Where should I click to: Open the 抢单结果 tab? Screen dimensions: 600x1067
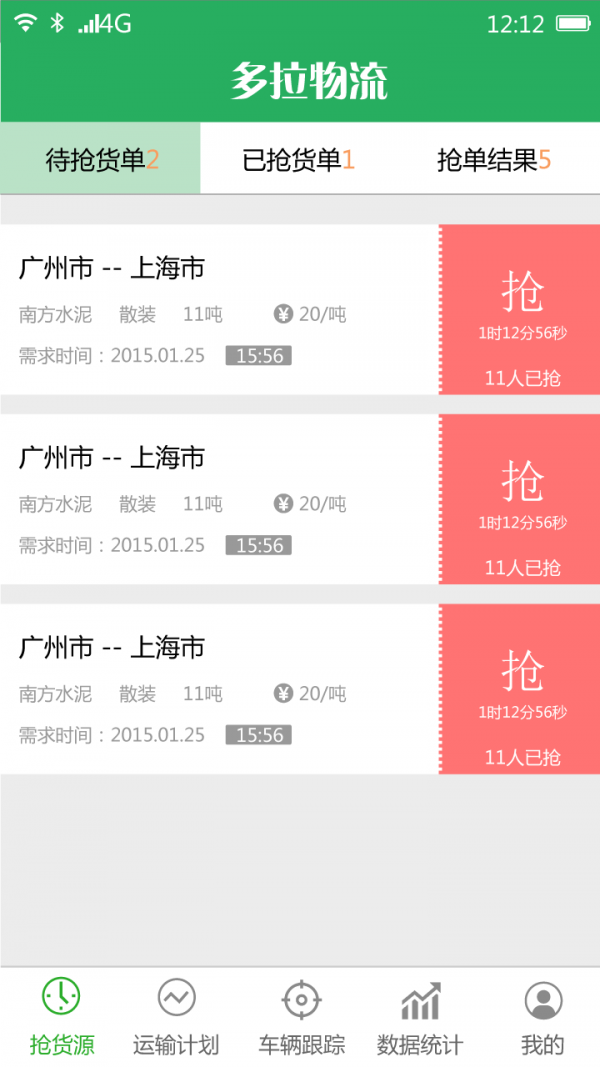[494, 159]
